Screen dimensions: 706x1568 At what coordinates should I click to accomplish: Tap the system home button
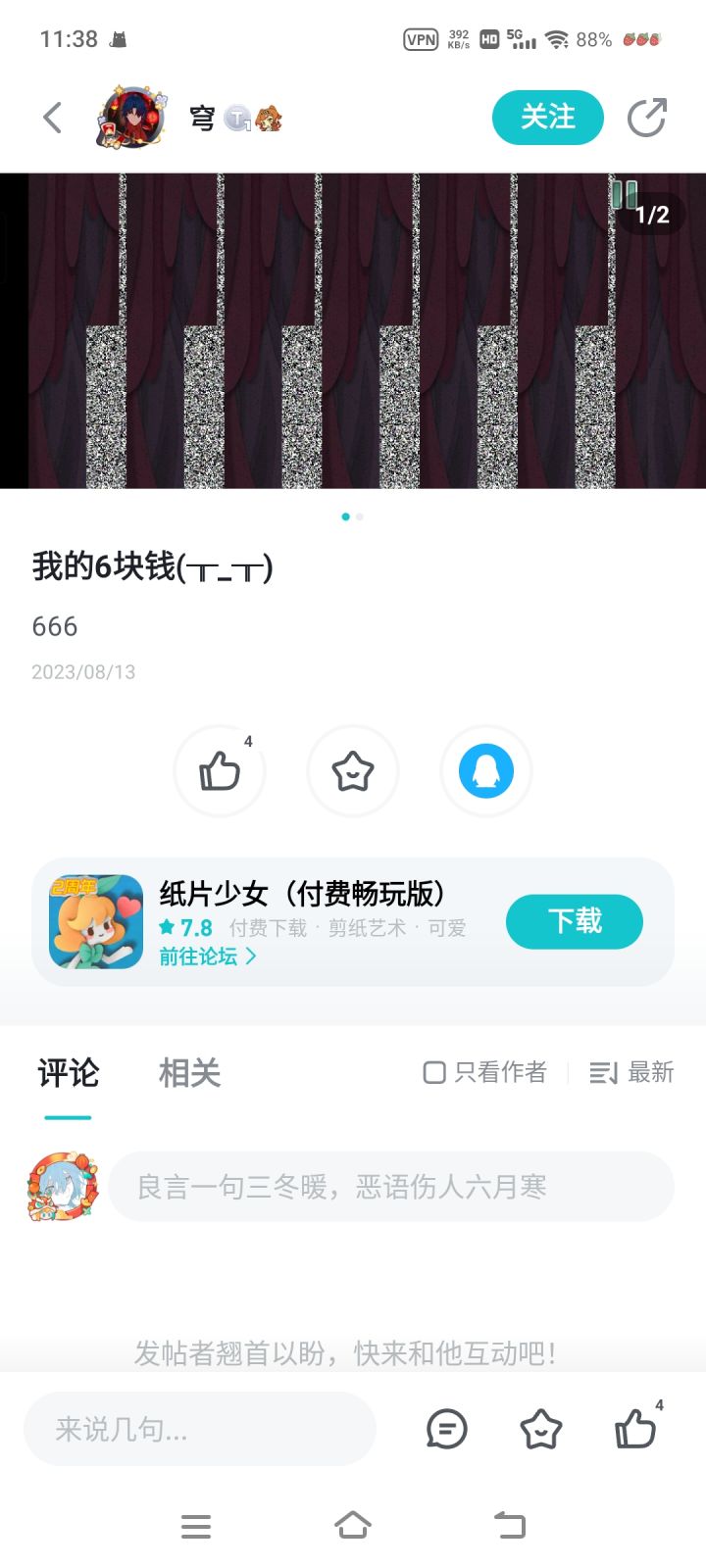coord(353,1526)
